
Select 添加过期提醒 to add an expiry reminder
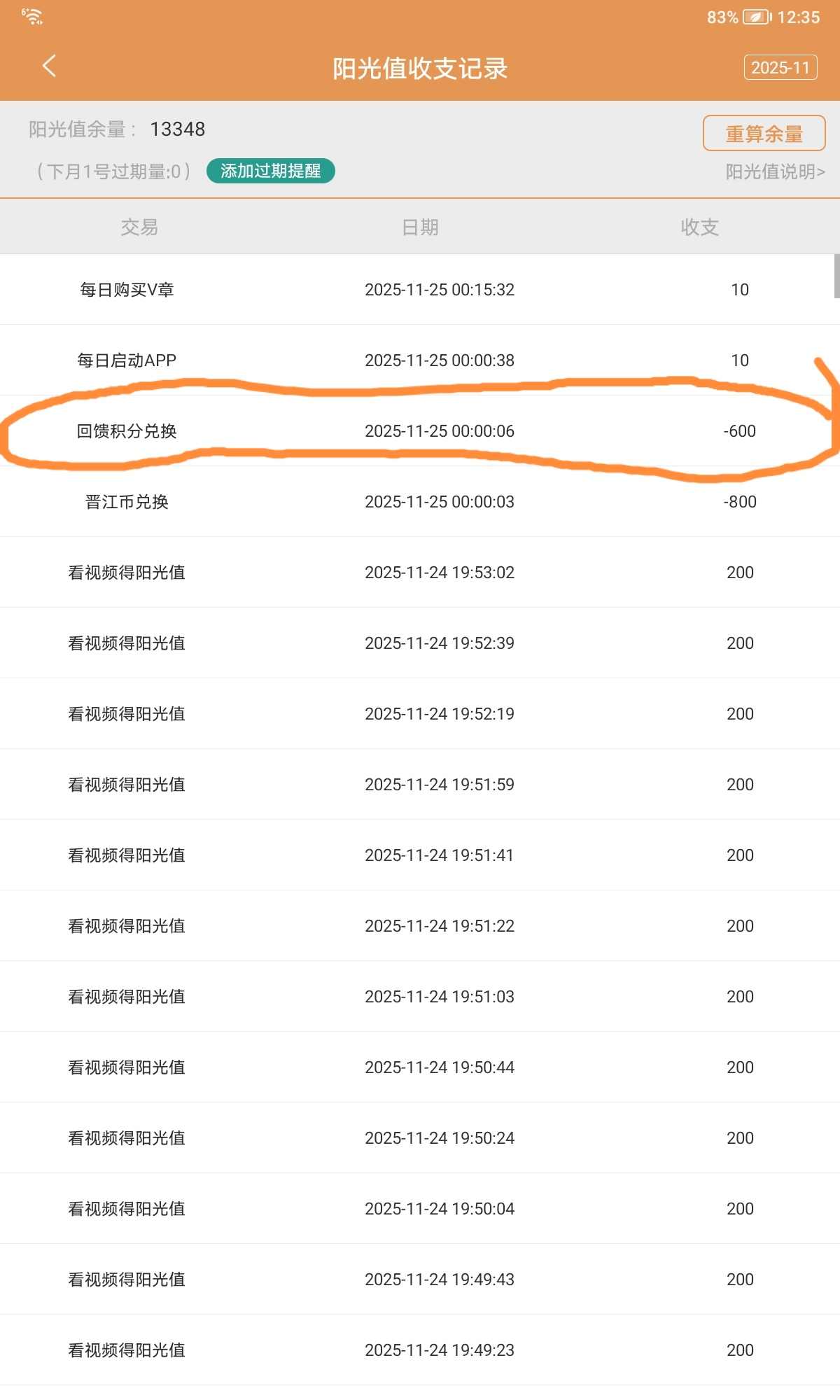click(x=270, y=171)
